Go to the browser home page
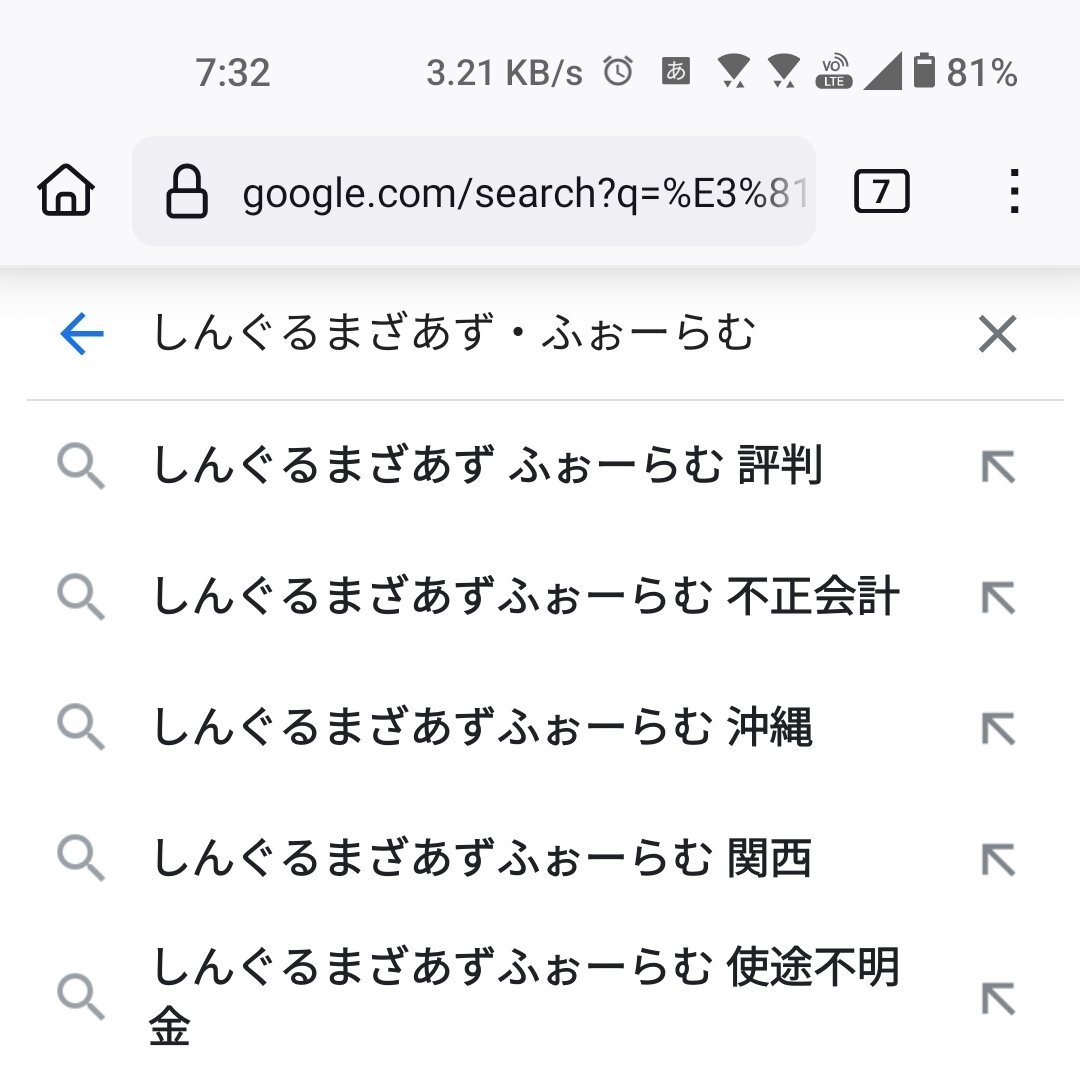Viewport: 1080px width, 1074px height. 66,191
